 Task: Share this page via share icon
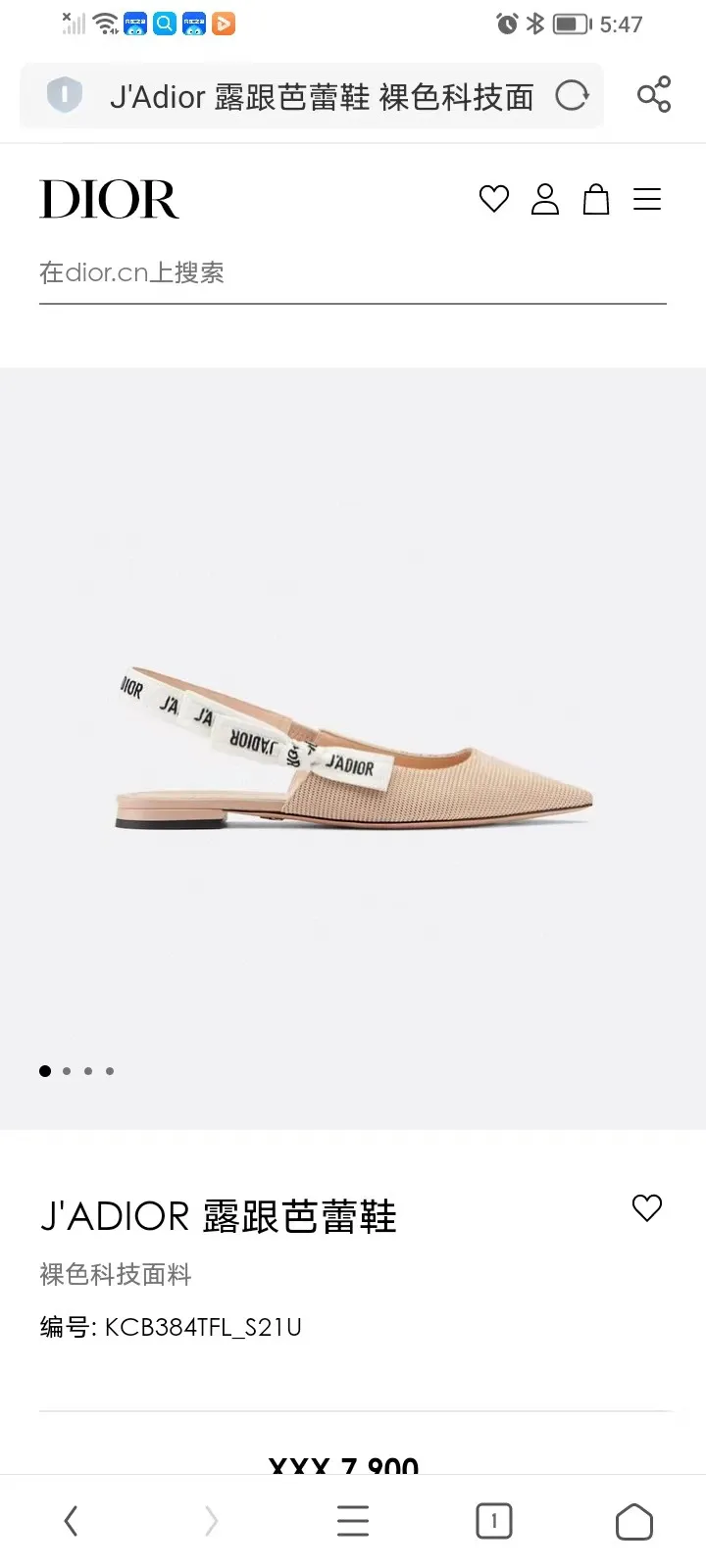[x=654, y=95]
